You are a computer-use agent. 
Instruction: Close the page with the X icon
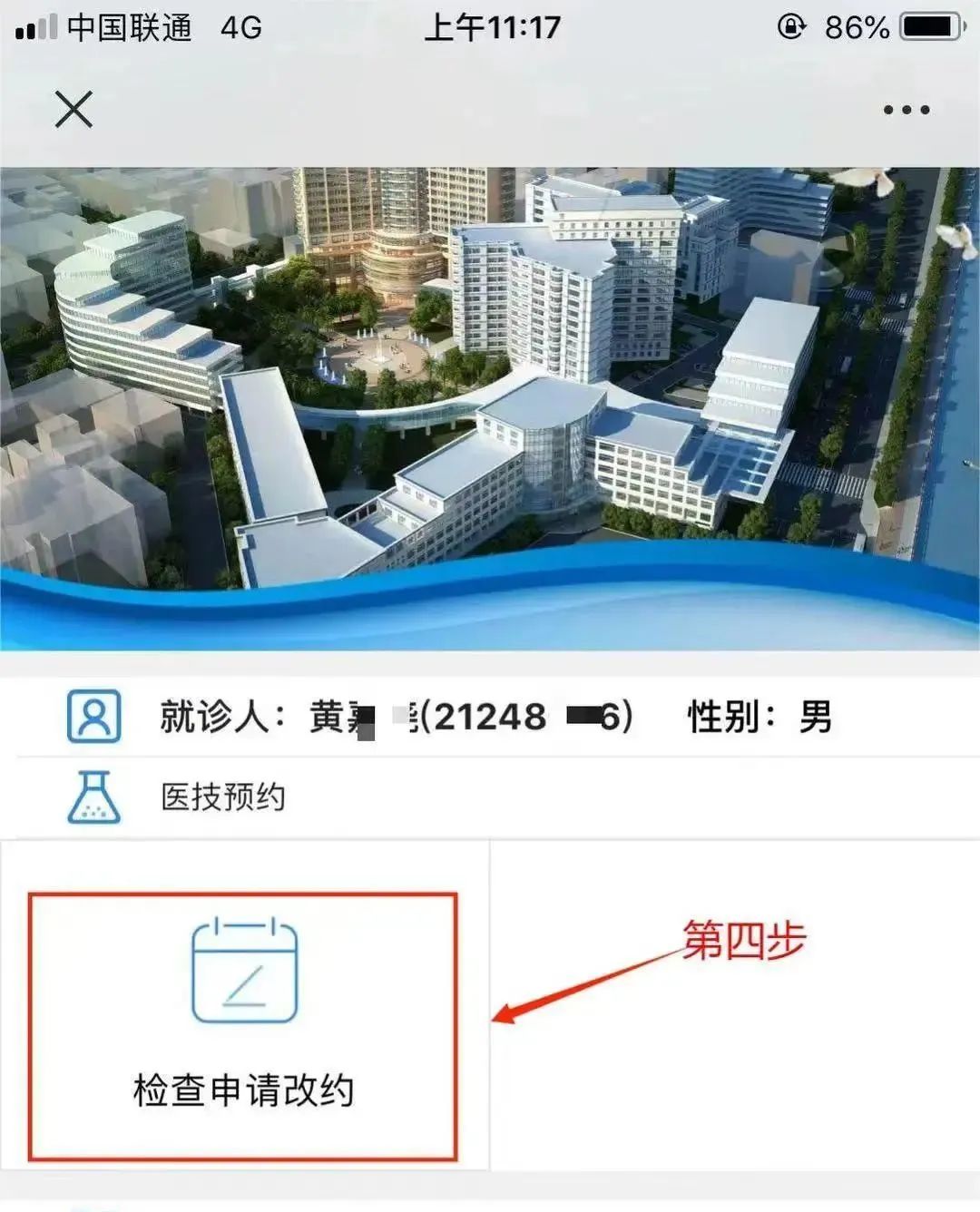click(73, 110)
